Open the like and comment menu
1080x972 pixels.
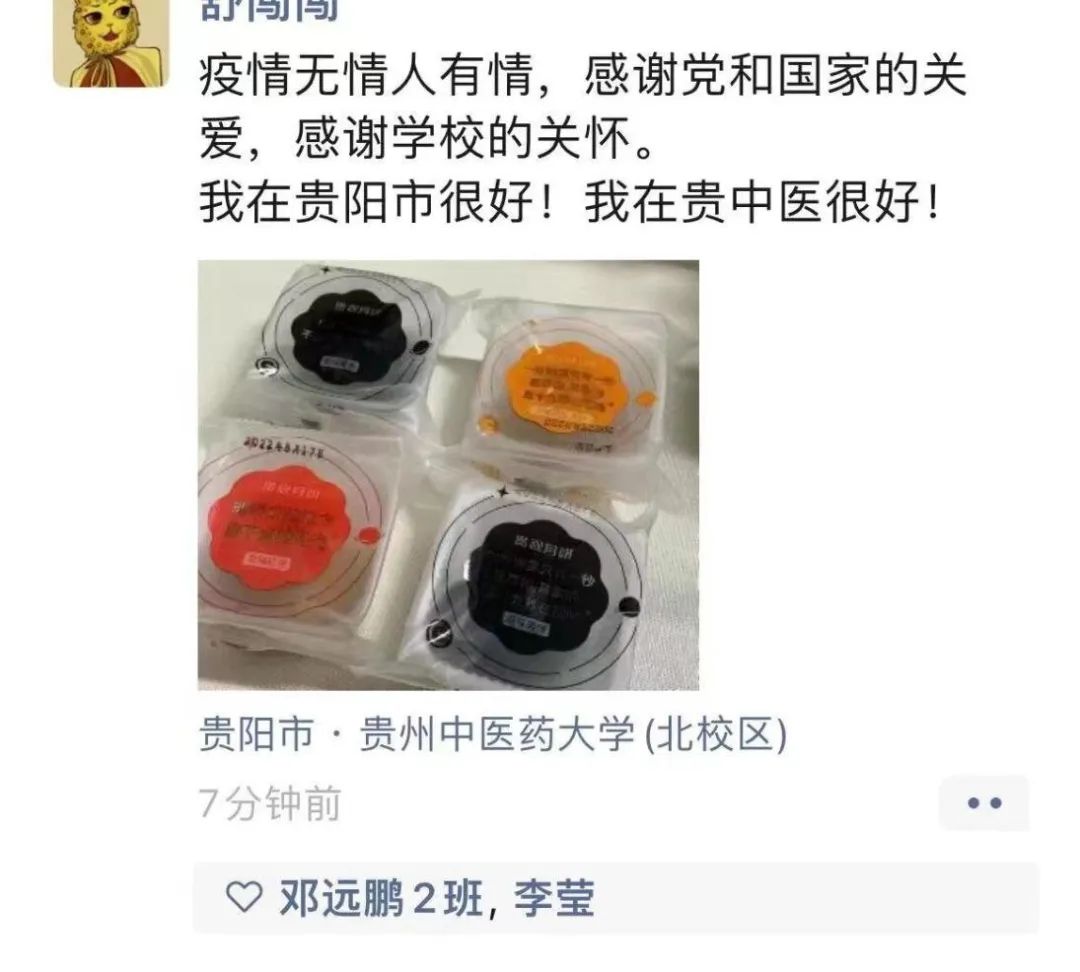(983, 803)
